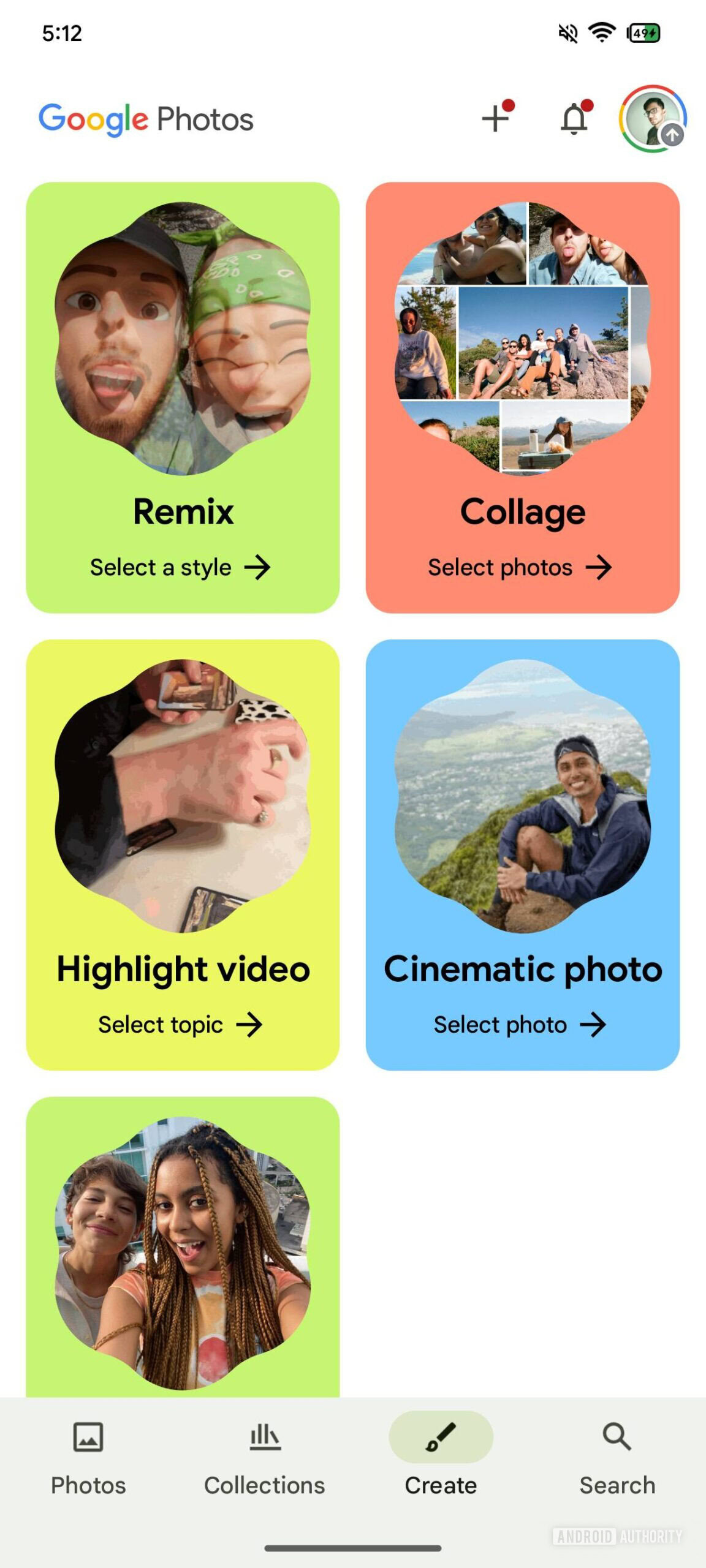Open the notifications bell

click(574, 118)
